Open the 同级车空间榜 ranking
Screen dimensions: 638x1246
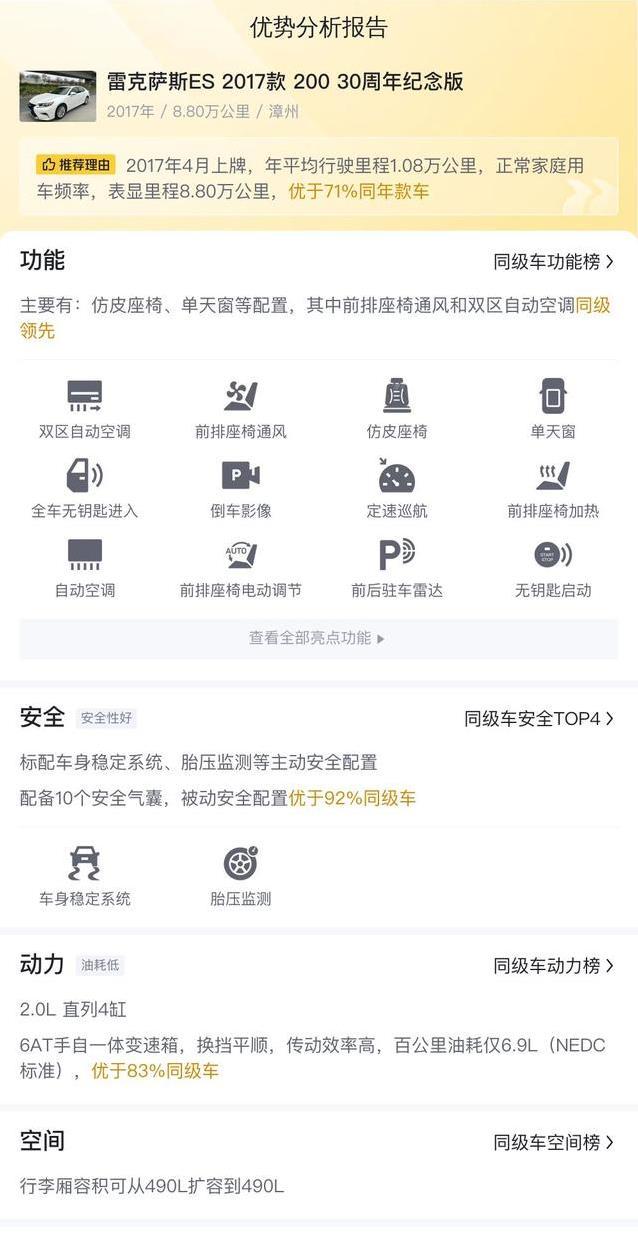point(554,1142)
